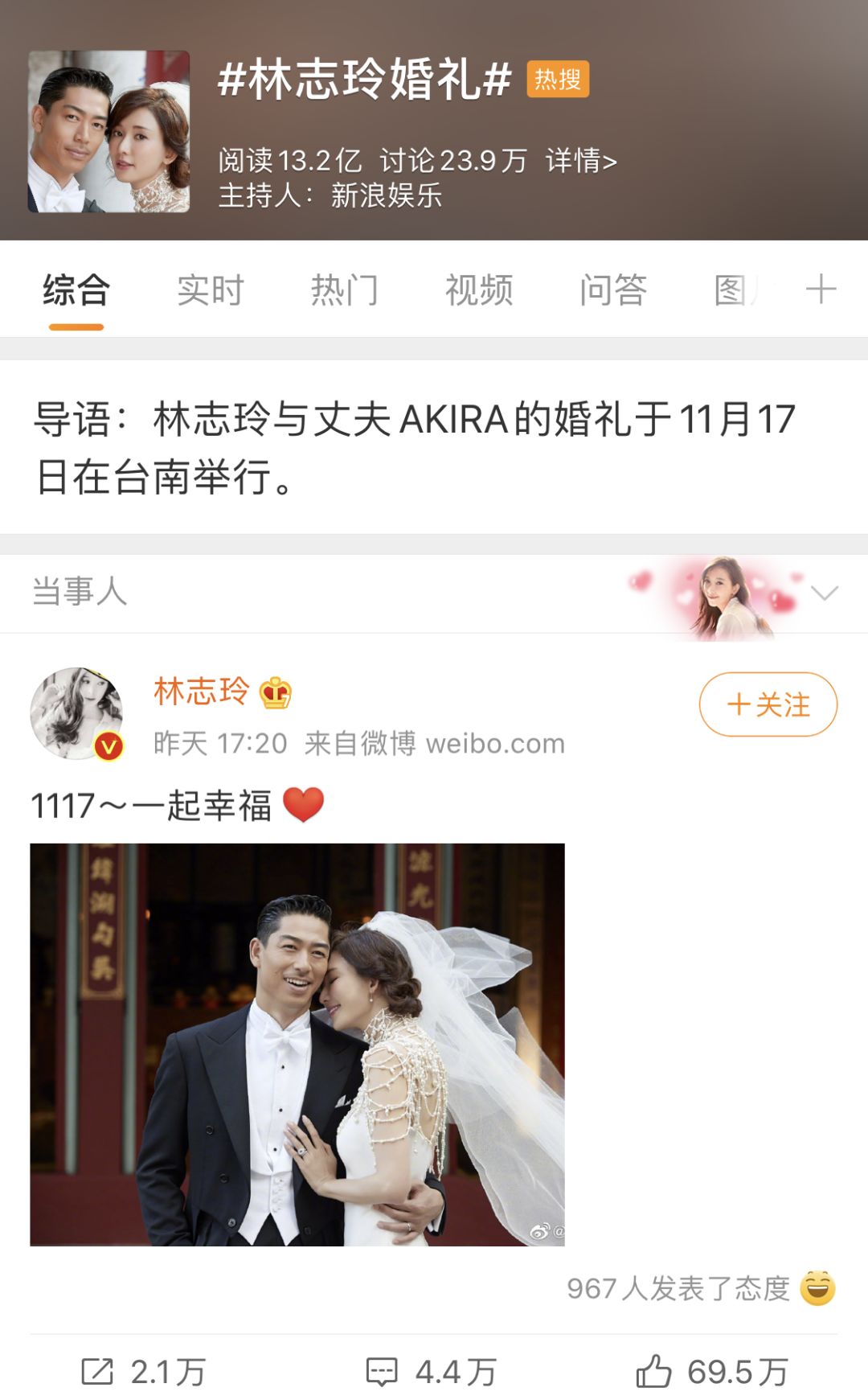Tap the plus icon beside the tabs
Screen dimensions: 868x1400
coord(821,289)
